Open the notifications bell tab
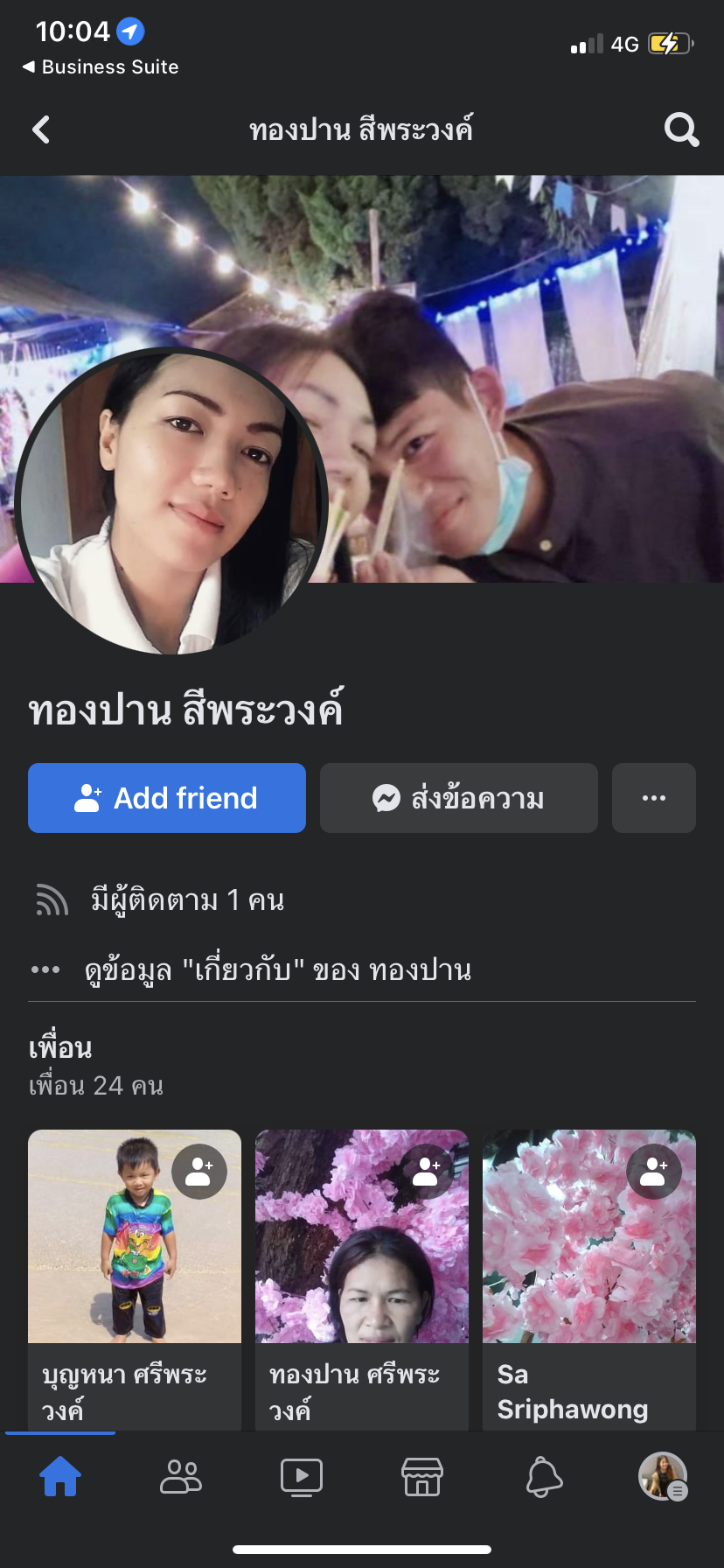724x1568 pixels. pos(543,1477)
